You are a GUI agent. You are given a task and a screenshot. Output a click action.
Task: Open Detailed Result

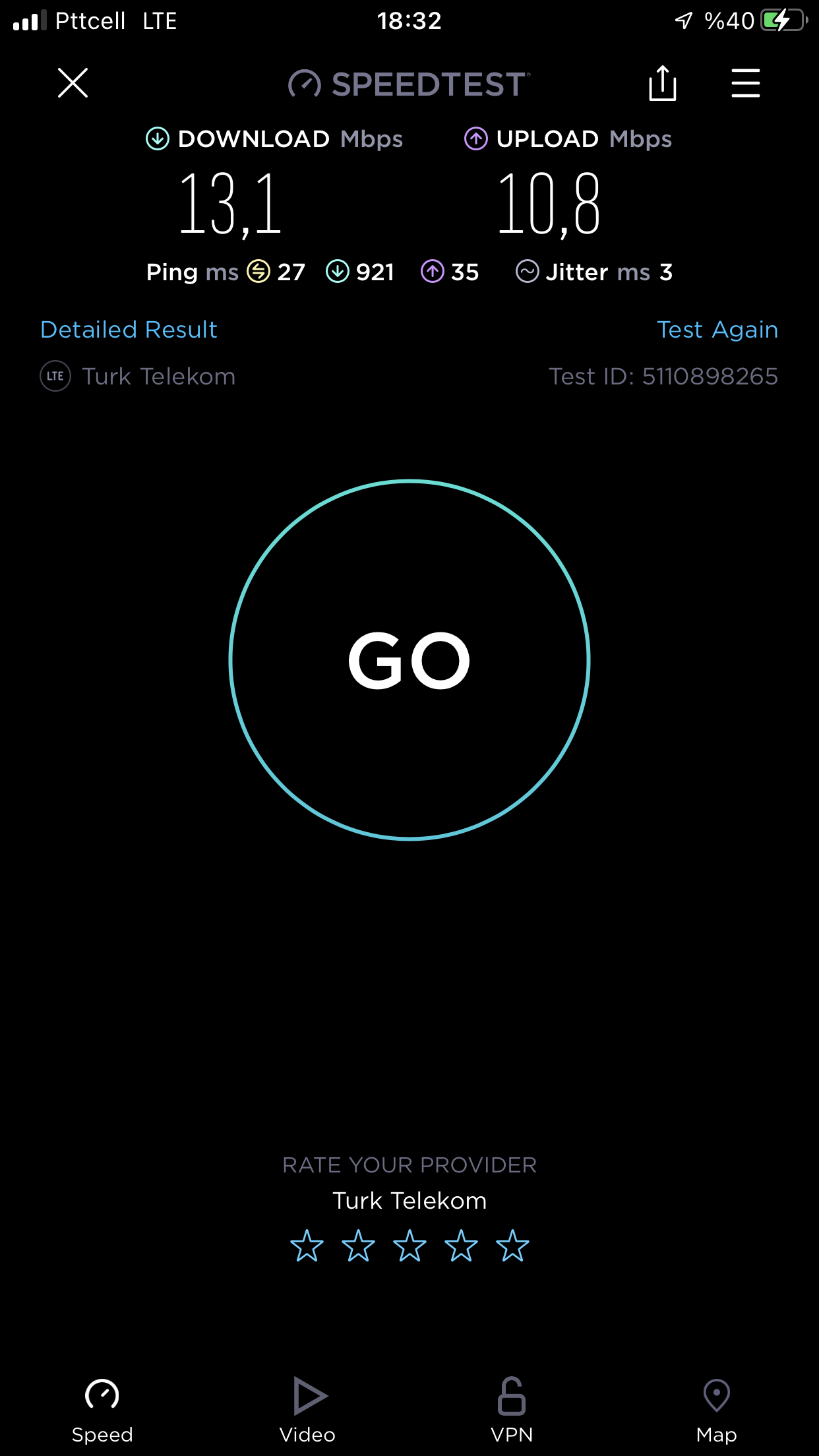(x=129, y=329)
